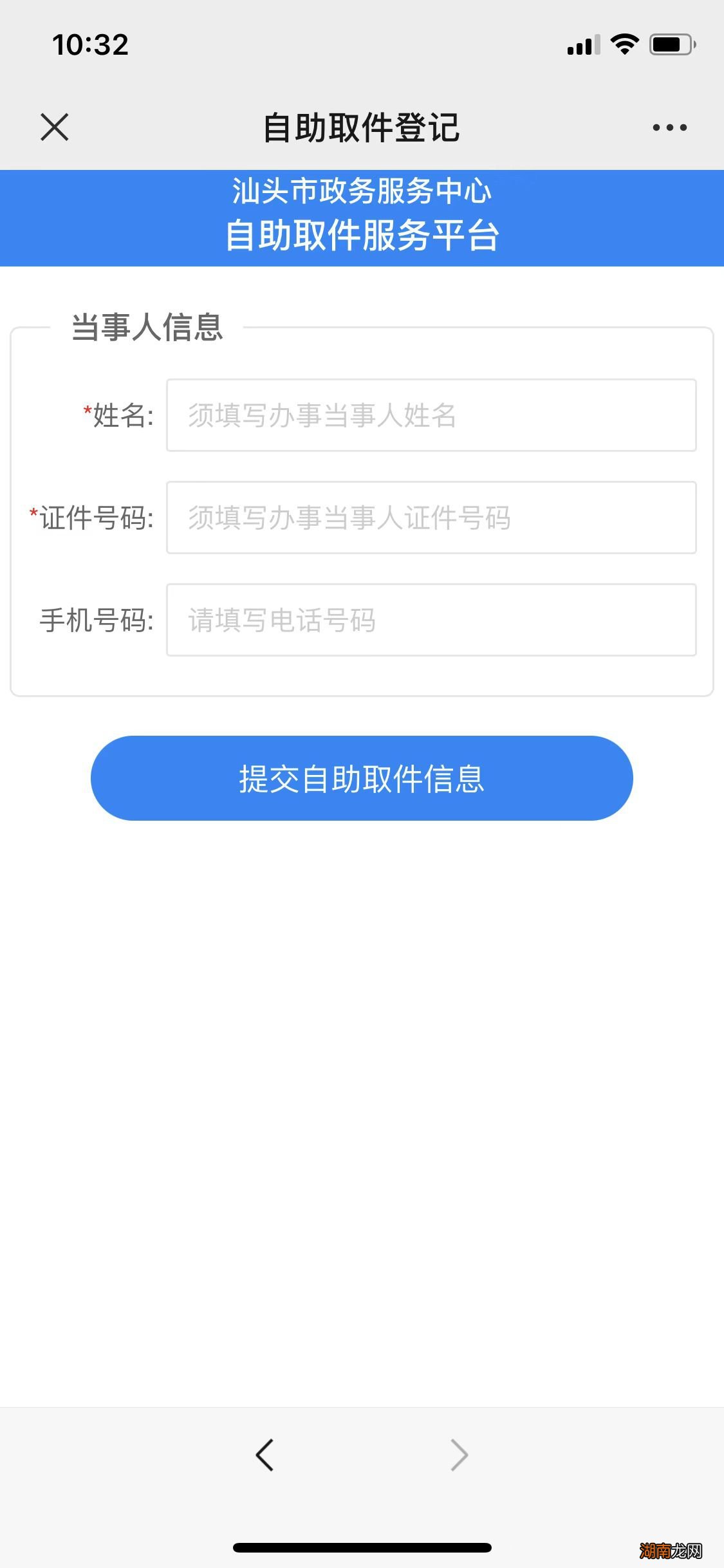Tap the battery indicator in status bar
The height and width of the screenshot is (1568, 724).
click(x=670, y=42)
